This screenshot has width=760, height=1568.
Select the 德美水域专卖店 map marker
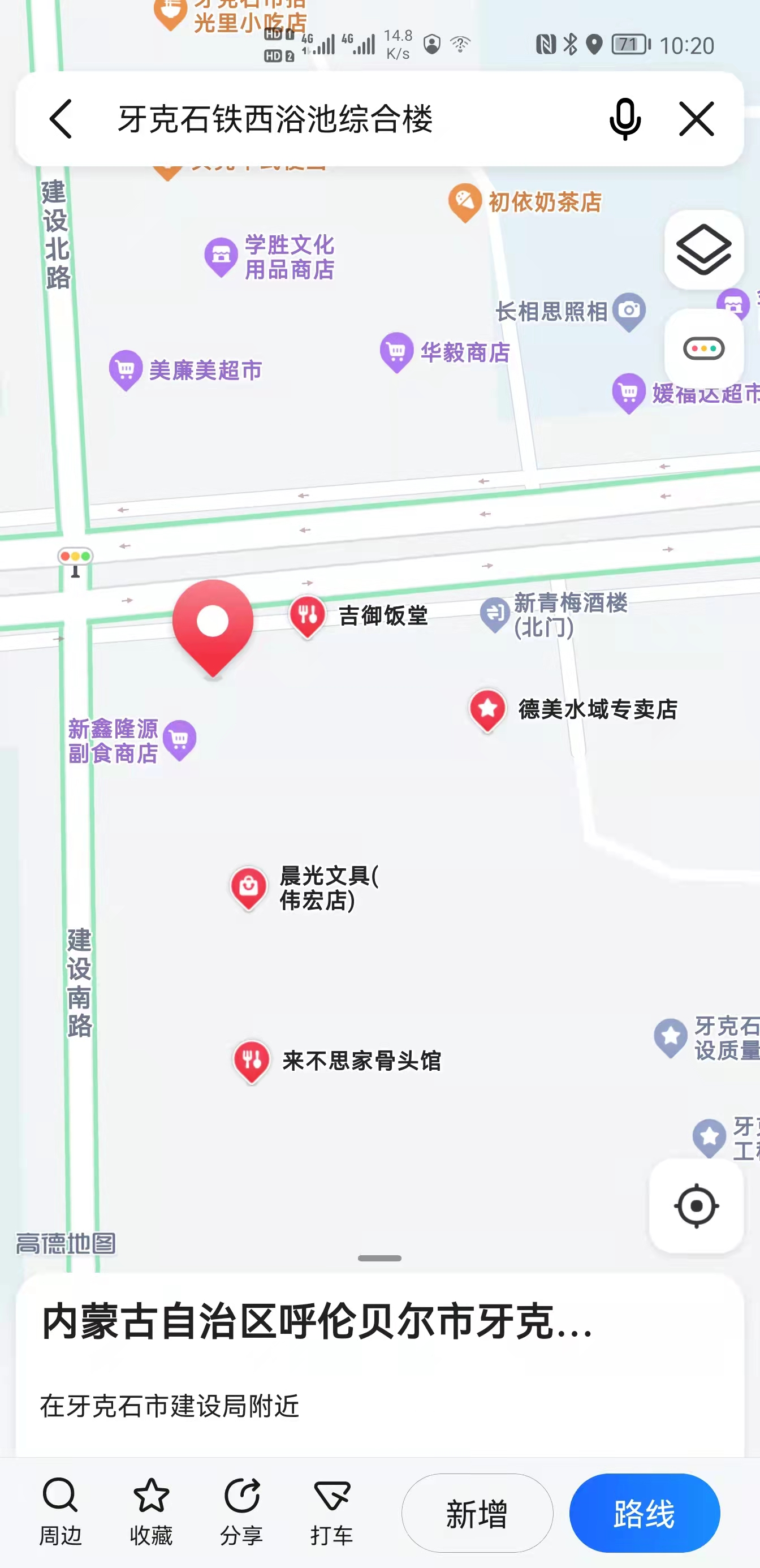[x=487, y=709]
